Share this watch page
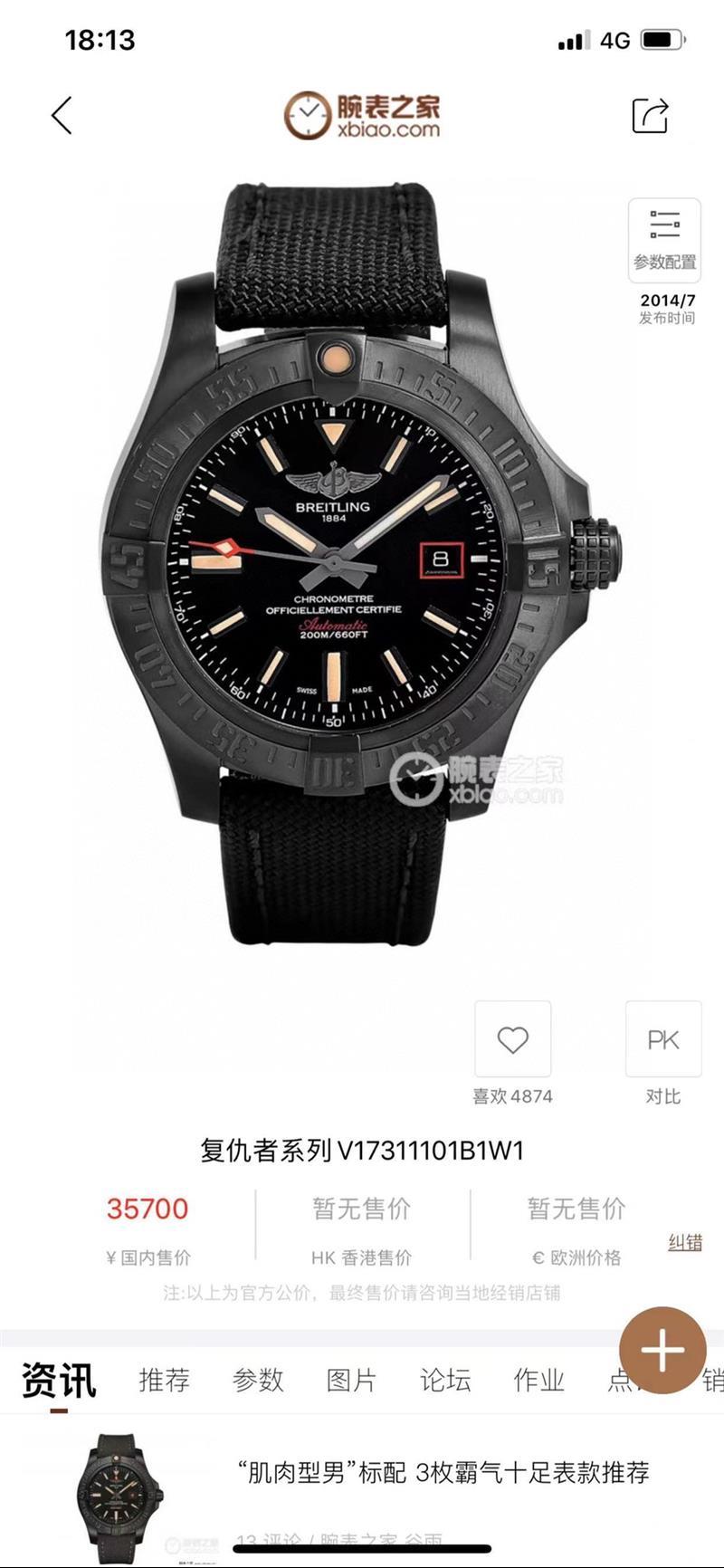The width and height of the screenshot is (724, 1568). [x=650, y=116]
